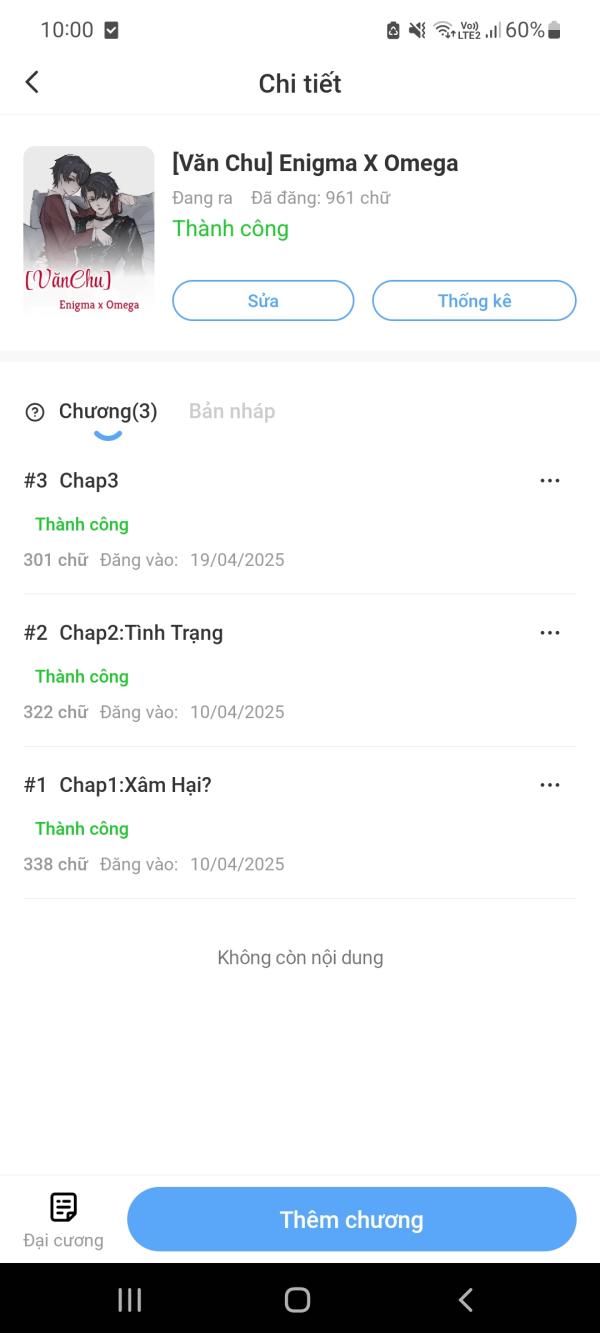This screenshot has width=600, height=1333.
Task: Go to the system home screen
Action: [297, 1299]
